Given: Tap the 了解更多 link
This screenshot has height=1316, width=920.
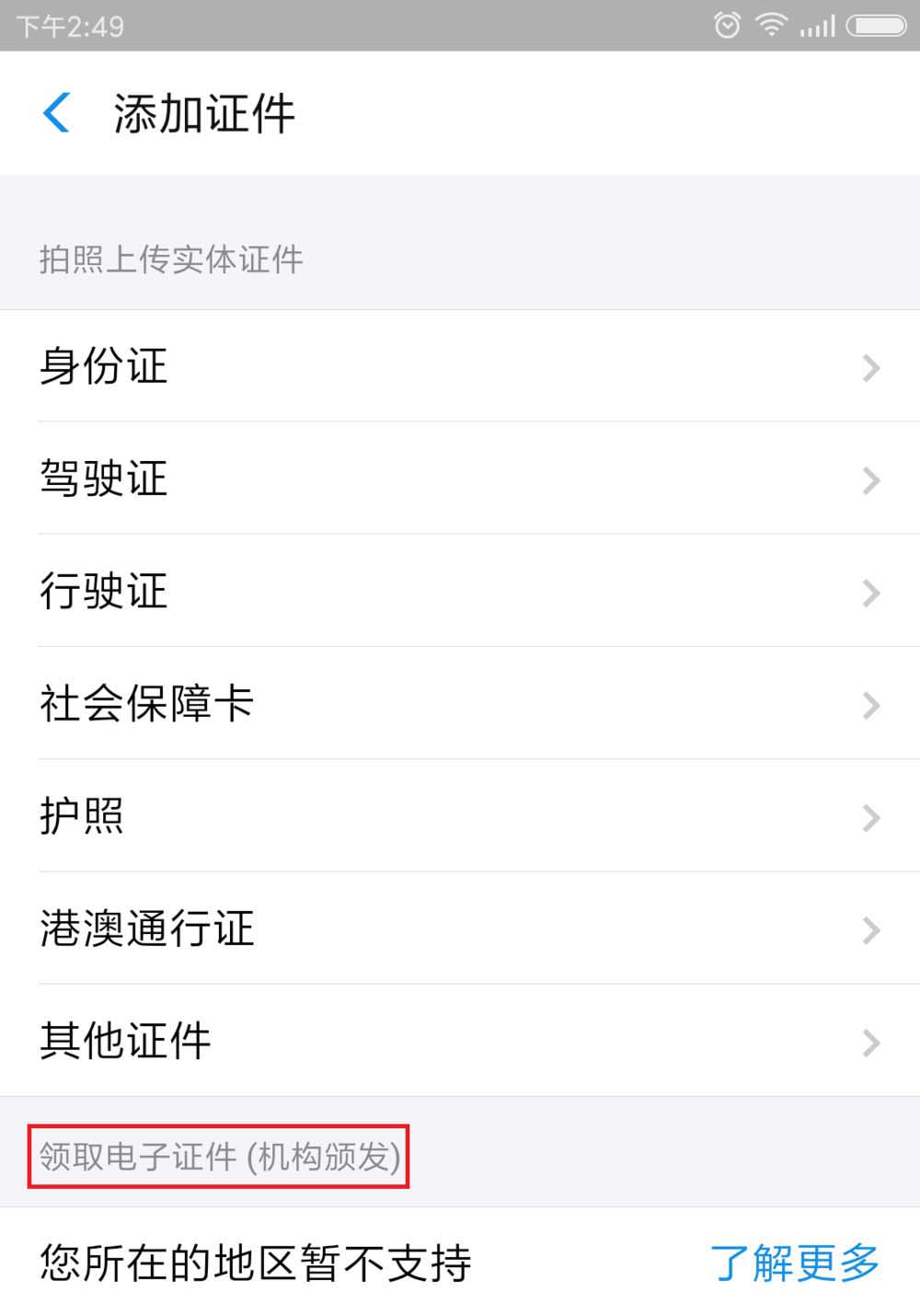Looking at the screenshot, I should point(795,1263).
